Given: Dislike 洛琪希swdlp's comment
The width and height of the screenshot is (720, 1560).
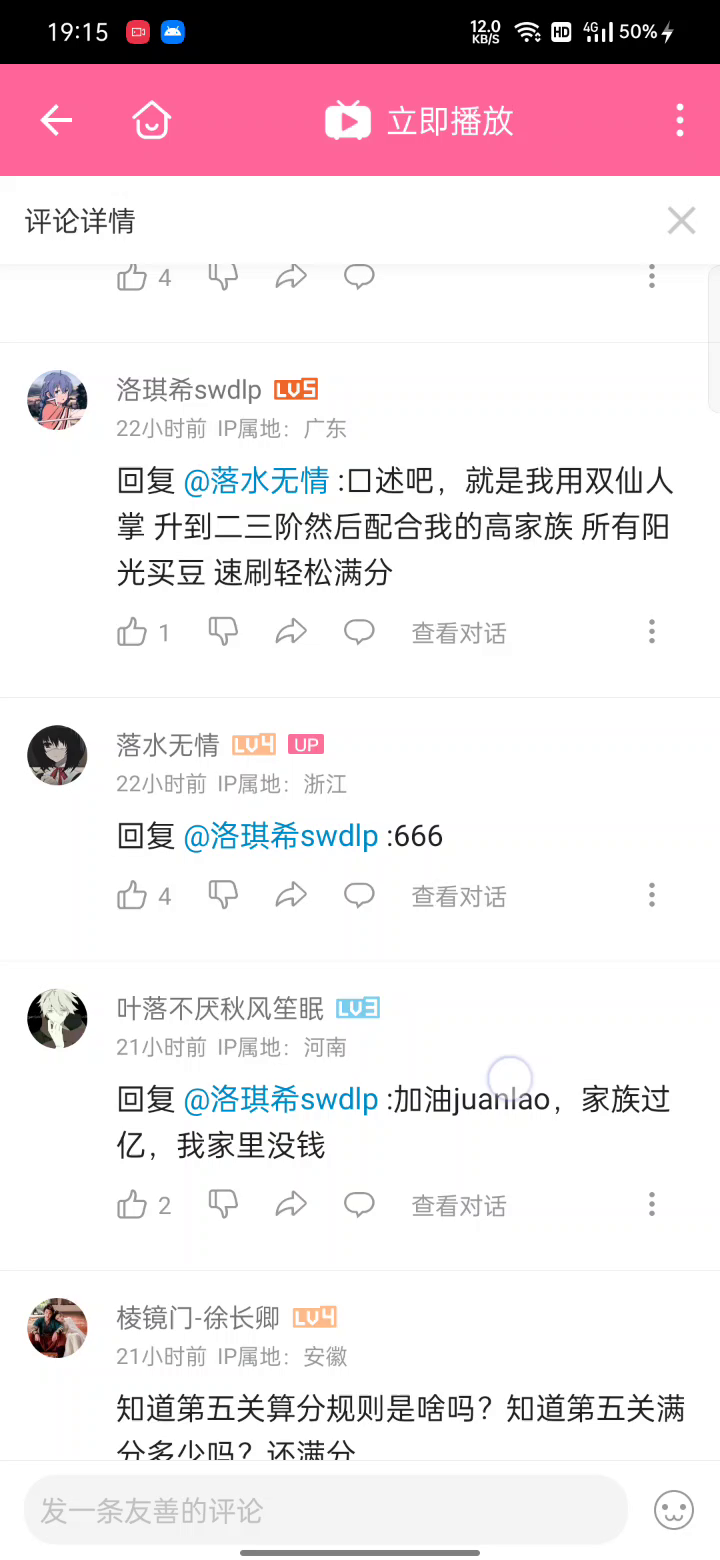Looking at the screenshot, I should point(223,632).
